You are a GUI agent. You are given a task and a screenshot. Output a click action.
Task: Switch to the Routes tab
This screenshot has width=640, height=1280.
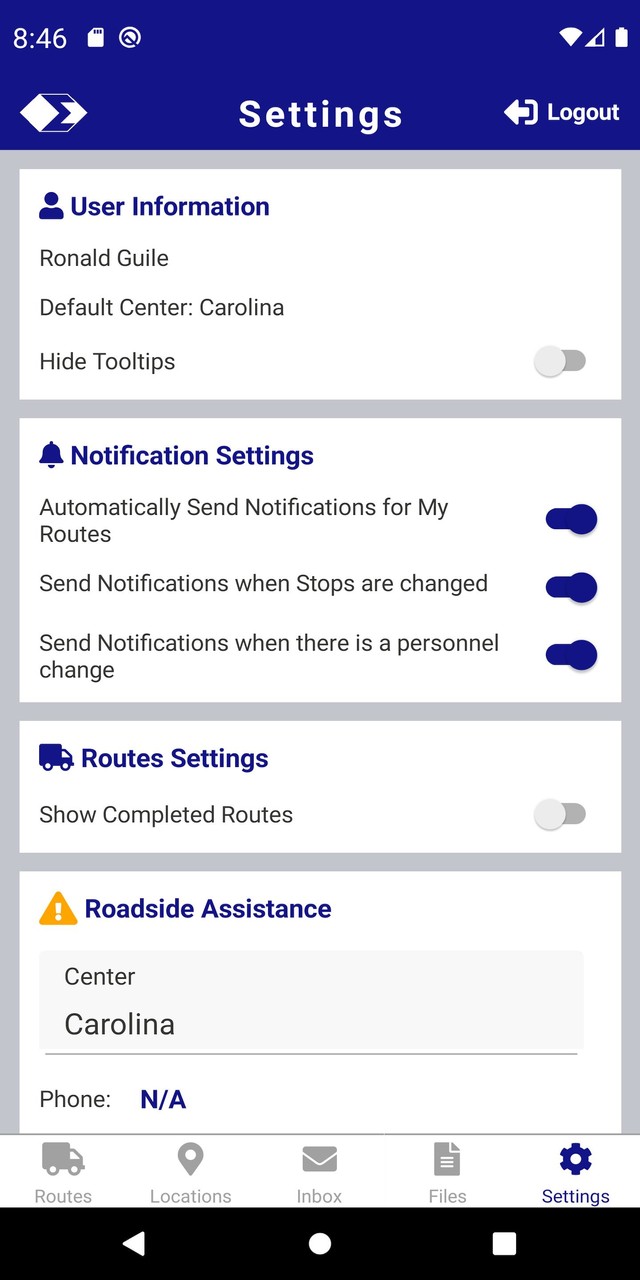click(x=63, y=1173)
